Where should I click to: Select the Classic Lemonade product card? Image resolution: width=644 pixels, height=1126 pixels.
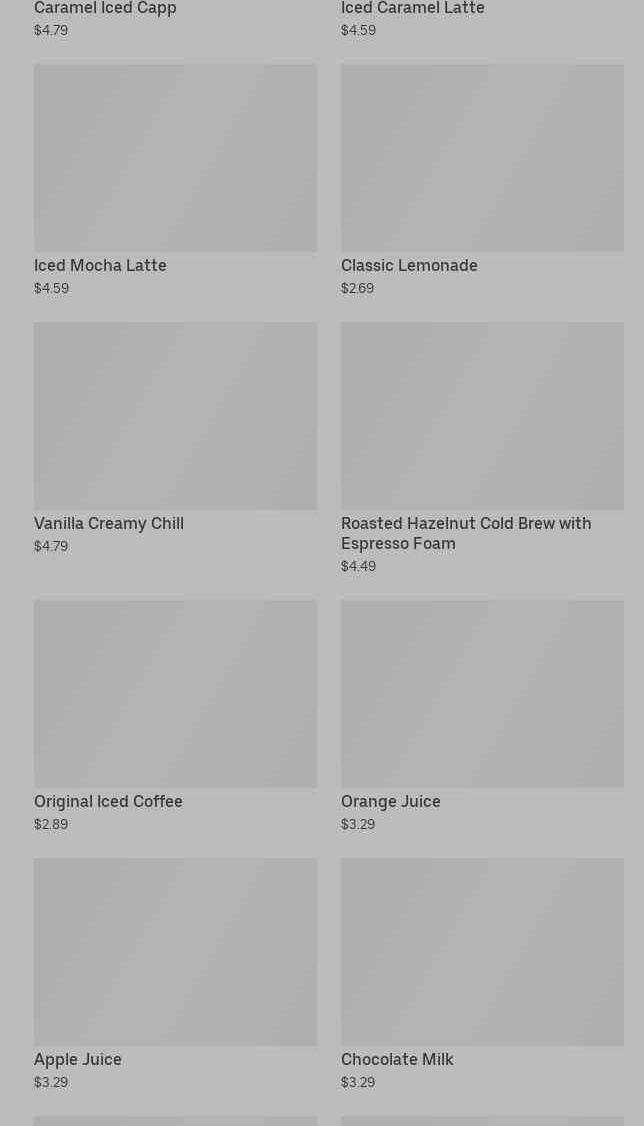point(482,158)
